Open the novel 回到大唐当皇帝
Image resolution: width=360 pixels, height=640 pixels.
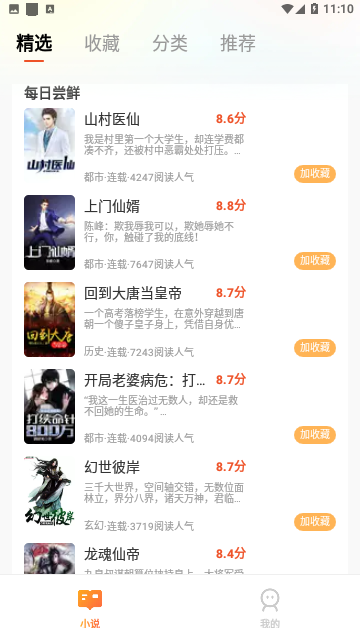click(x=180, y=319)
